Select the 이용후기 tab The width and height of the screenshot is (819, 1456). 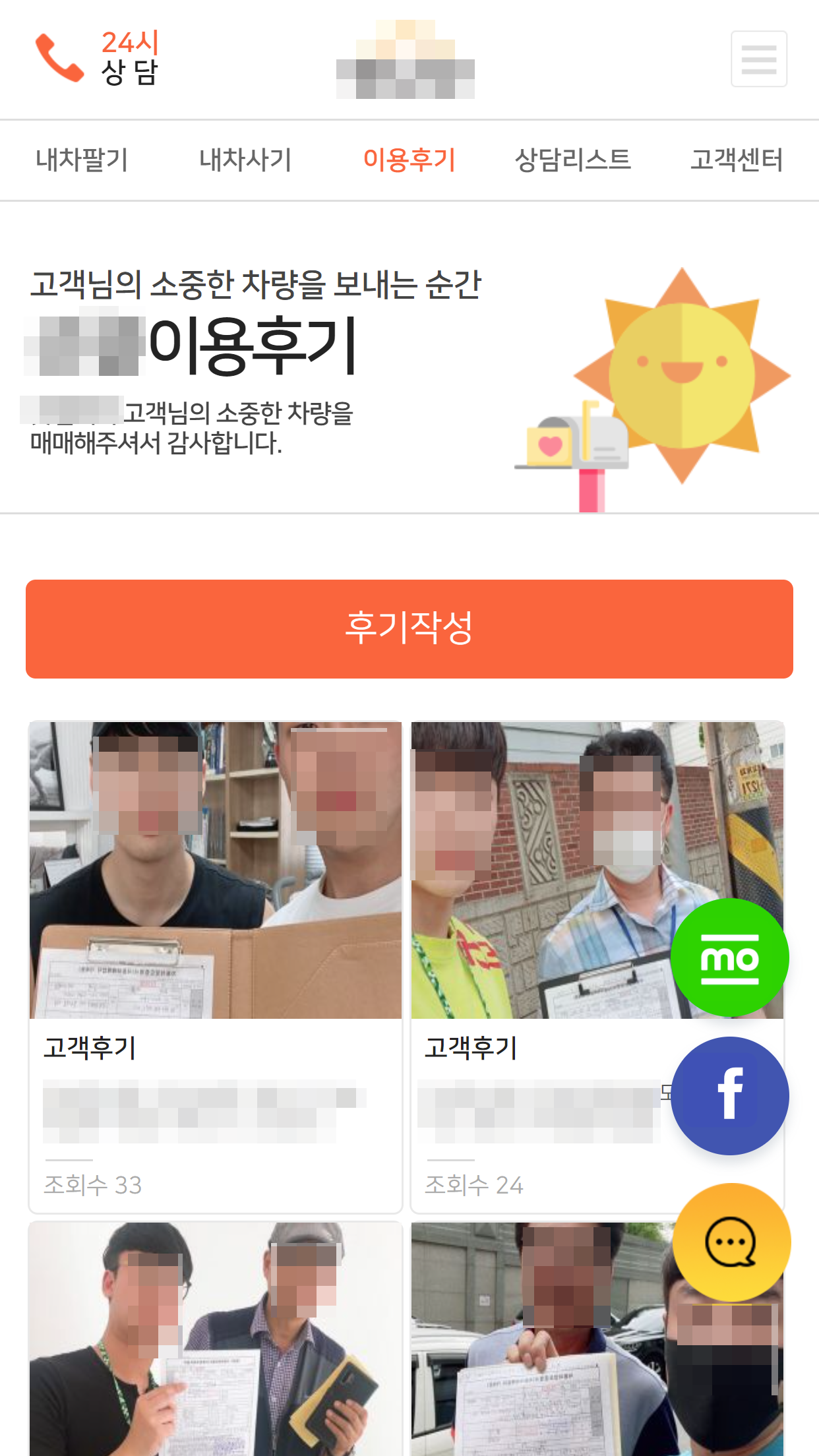click(409, 160)
